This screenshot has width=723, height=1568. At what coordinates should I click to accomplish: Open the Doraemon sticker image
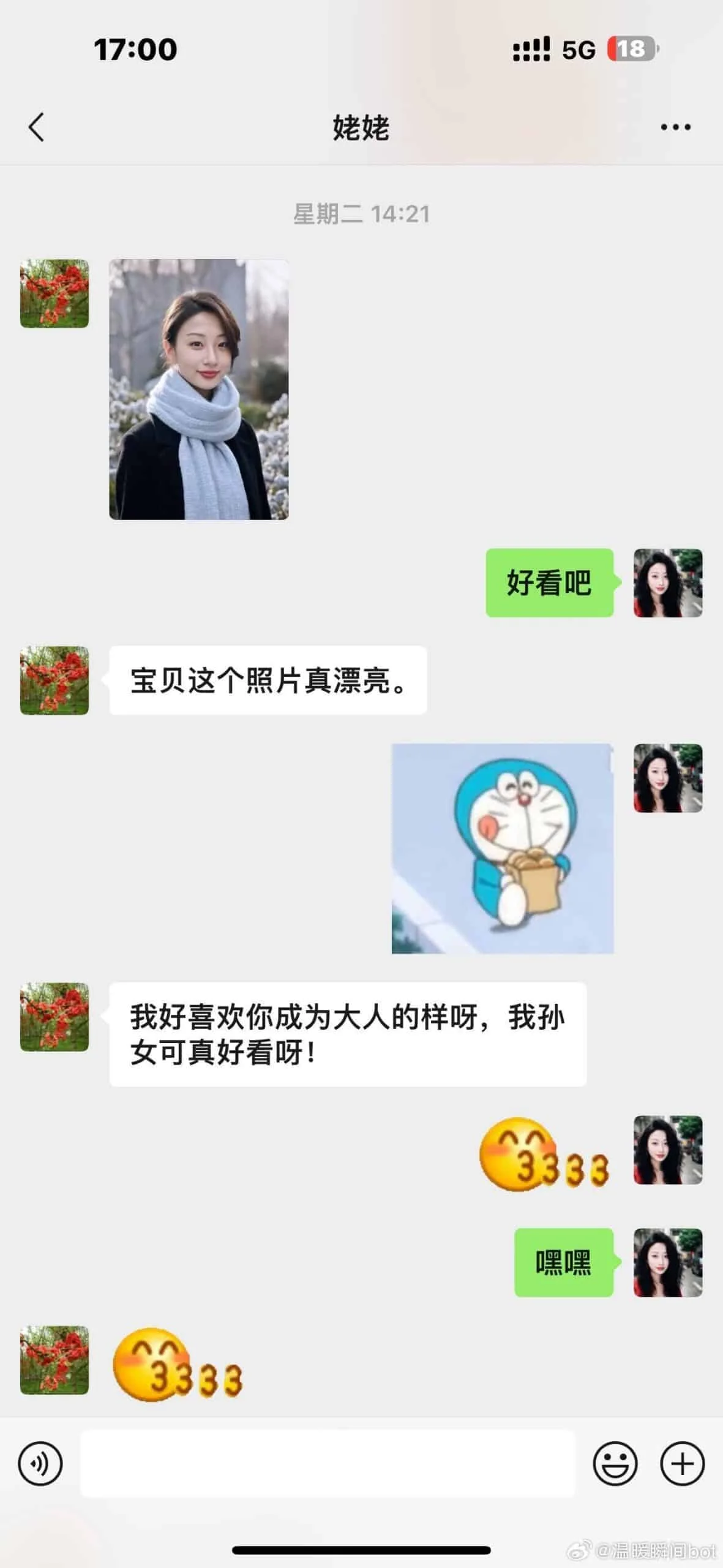click(502, 848)
